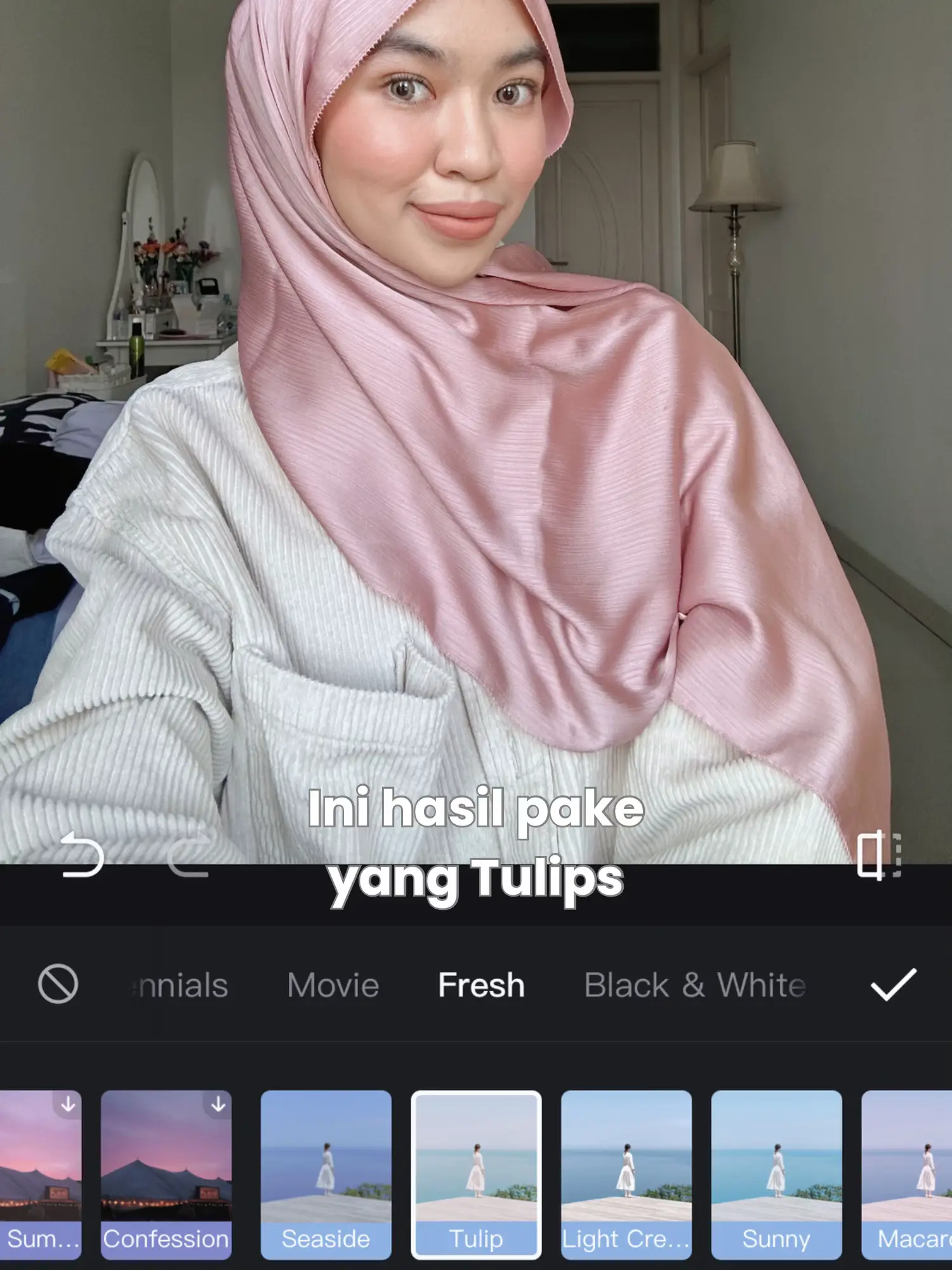Remove the filter with the none icon
The image size is (952, 1270).
tap(58, 984)
